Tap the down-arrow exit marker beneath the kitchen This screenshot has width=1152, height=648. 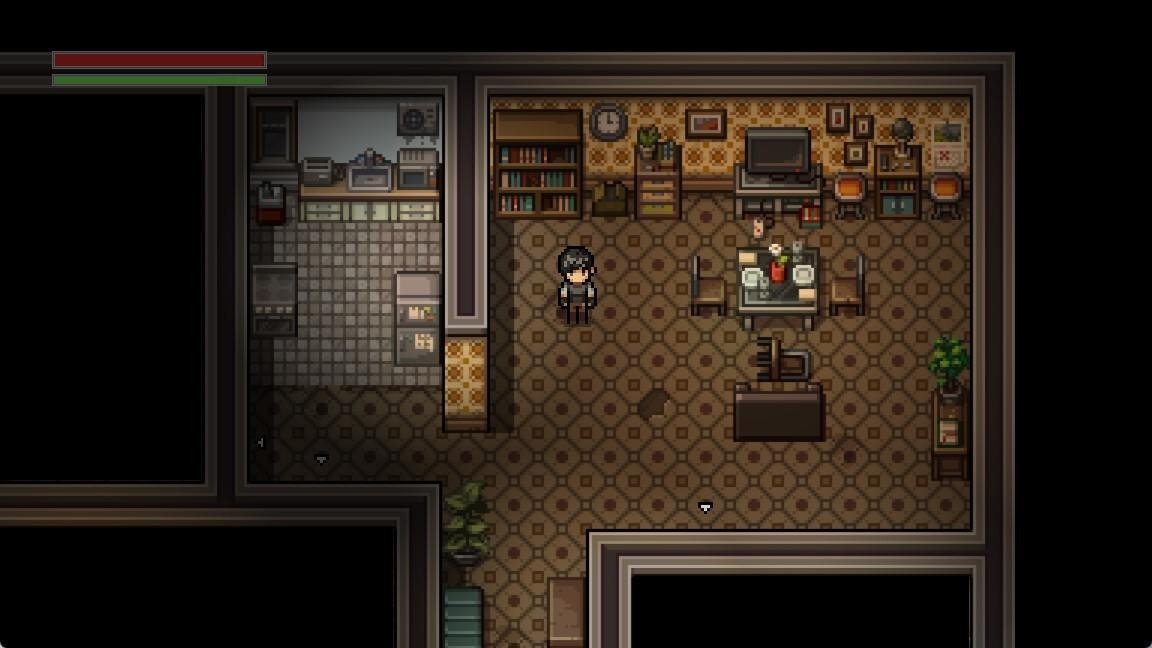click(x=321, y=459)
